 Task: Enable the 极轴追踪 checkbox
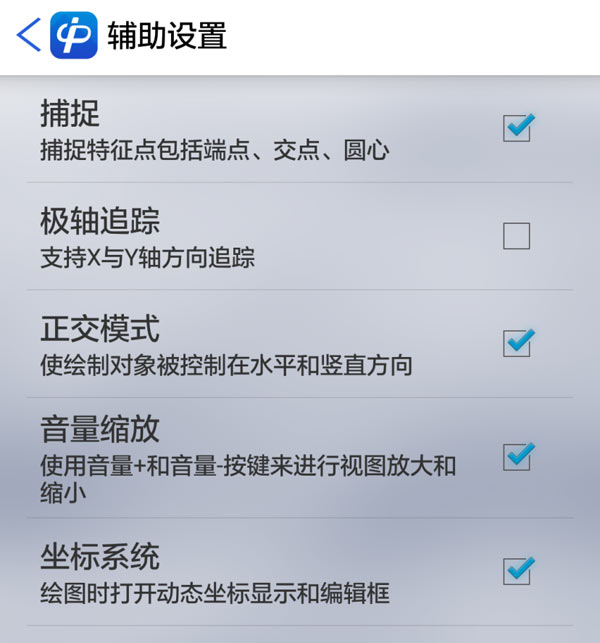pos(517,236)
